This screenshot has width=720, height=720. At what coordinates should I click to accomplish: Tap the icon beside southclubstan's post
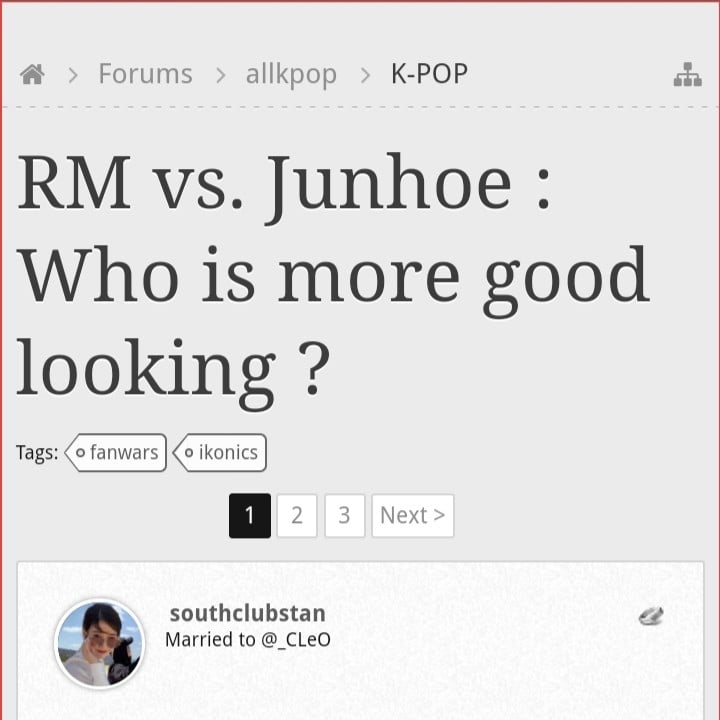tap(651, 616)
